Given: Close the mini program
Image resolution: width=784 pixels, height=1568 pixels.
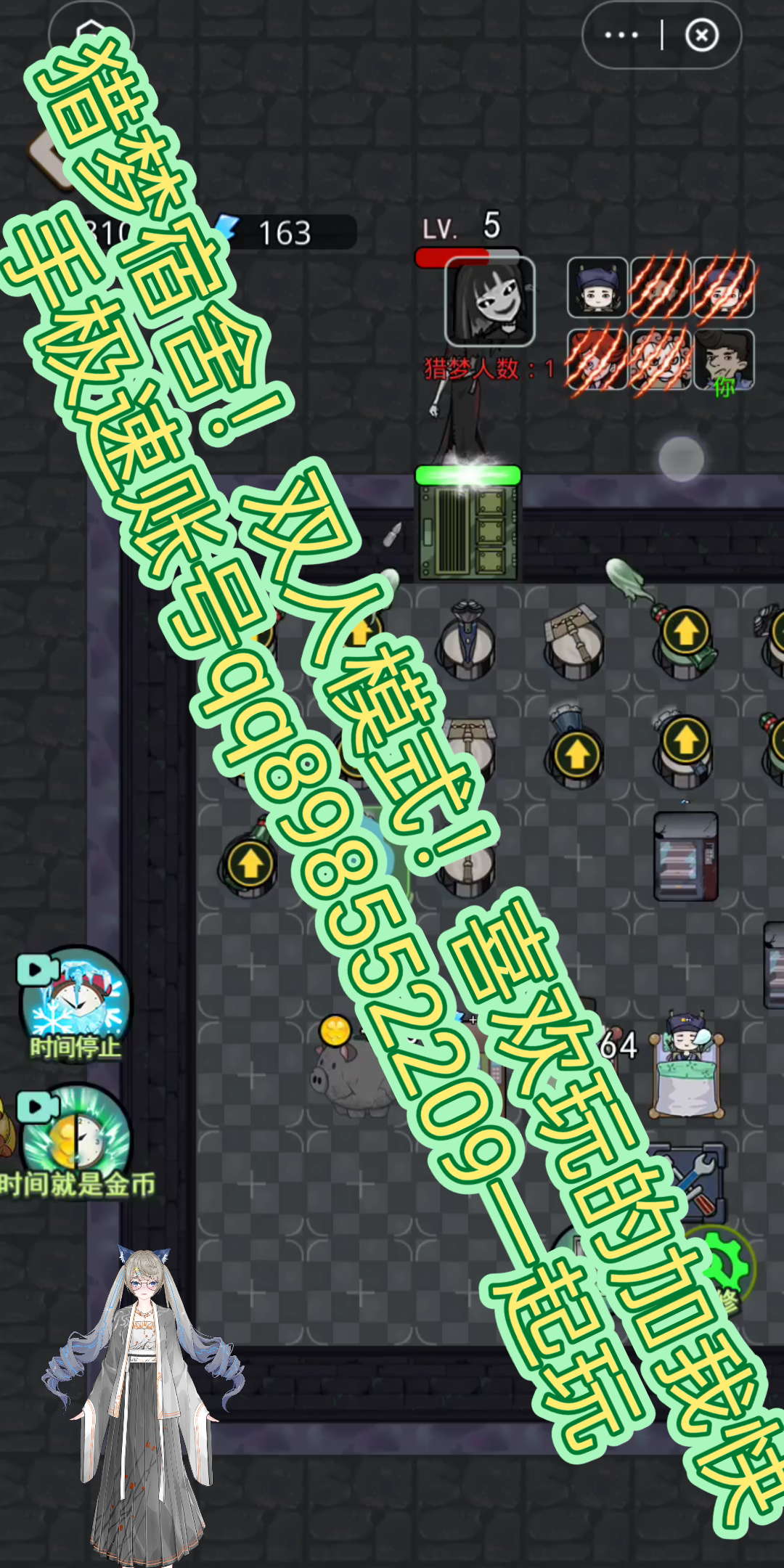Looking at the screenshot, I should pyautogui.click(x=701, y=35).
